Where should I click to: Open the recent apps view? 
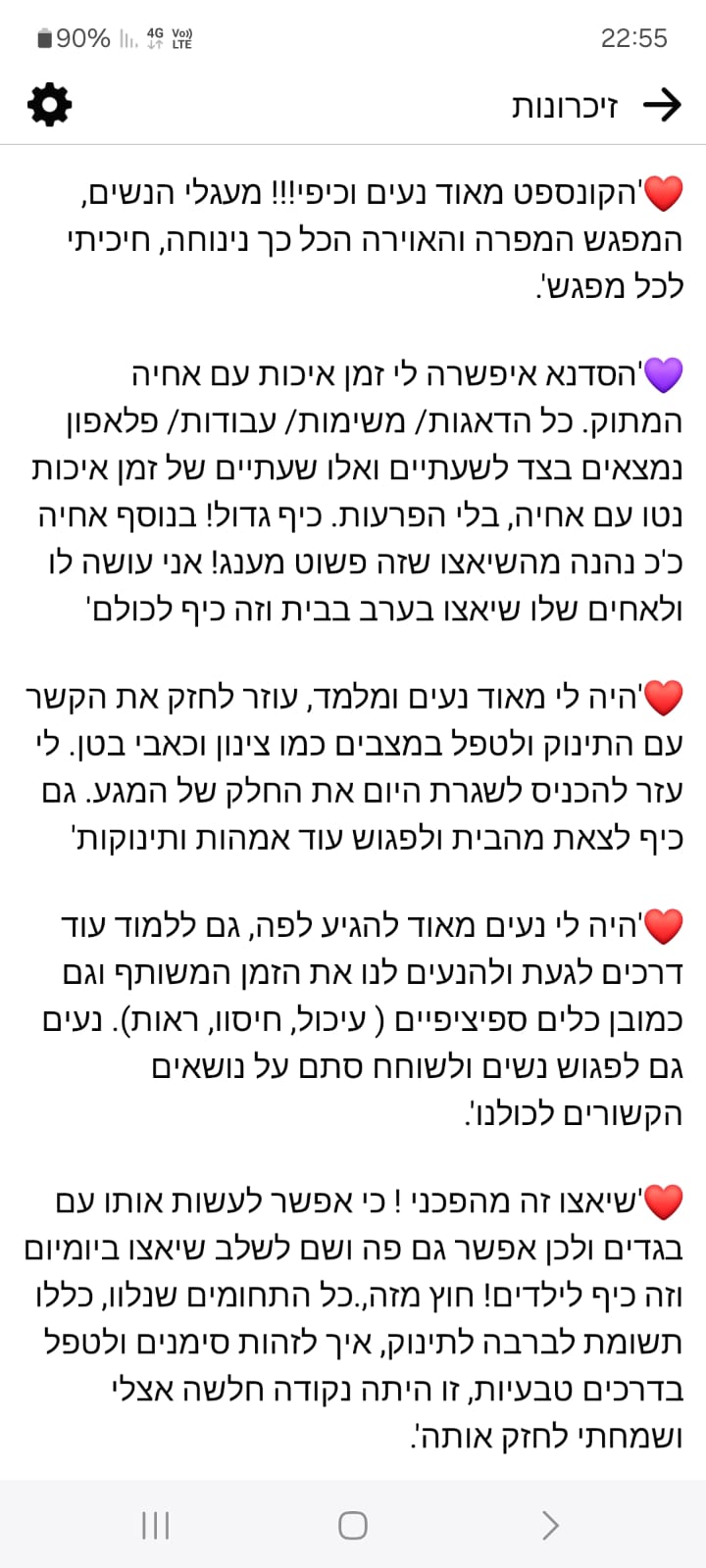click(155, 1525)
